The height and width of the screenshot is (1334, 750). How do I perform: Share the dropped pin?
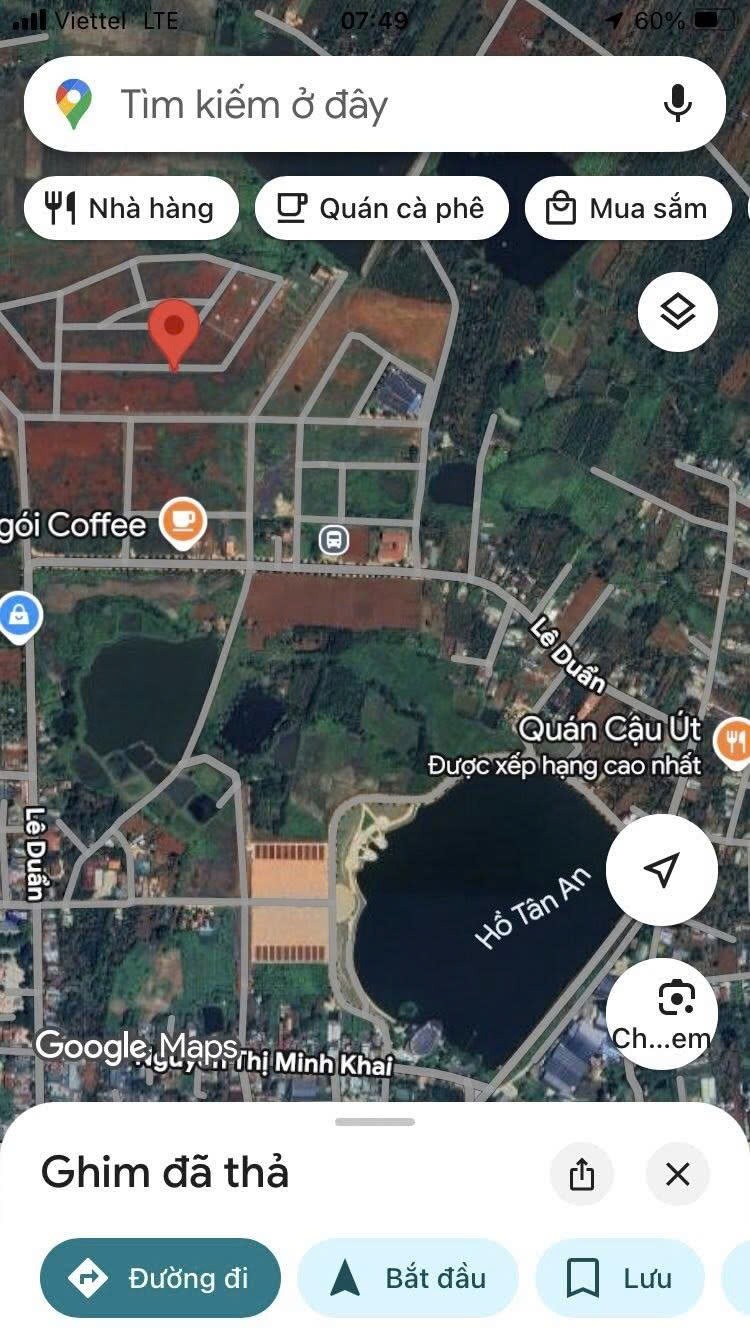[x=582, y=1174]
